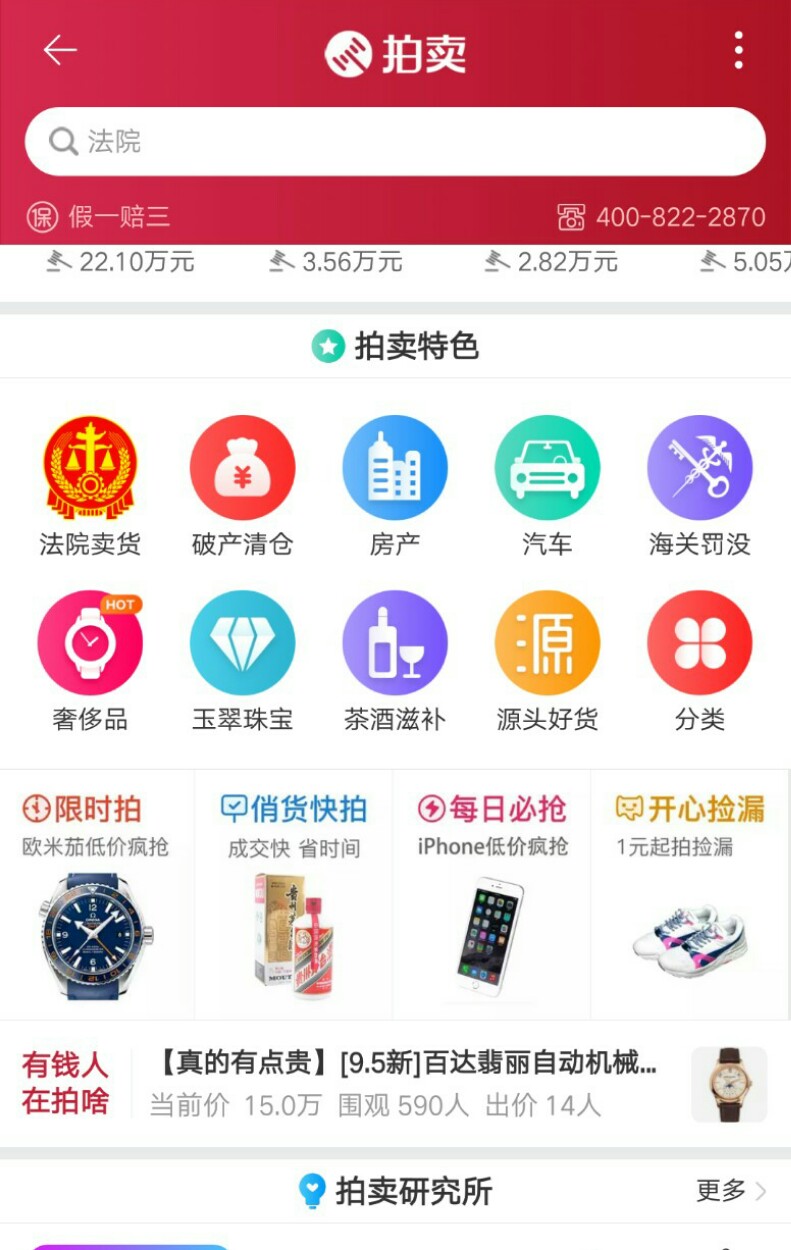Select the 茶酒滋补 tea and wine icon
The image size is (791, 1250).
(x=395, y=643)
